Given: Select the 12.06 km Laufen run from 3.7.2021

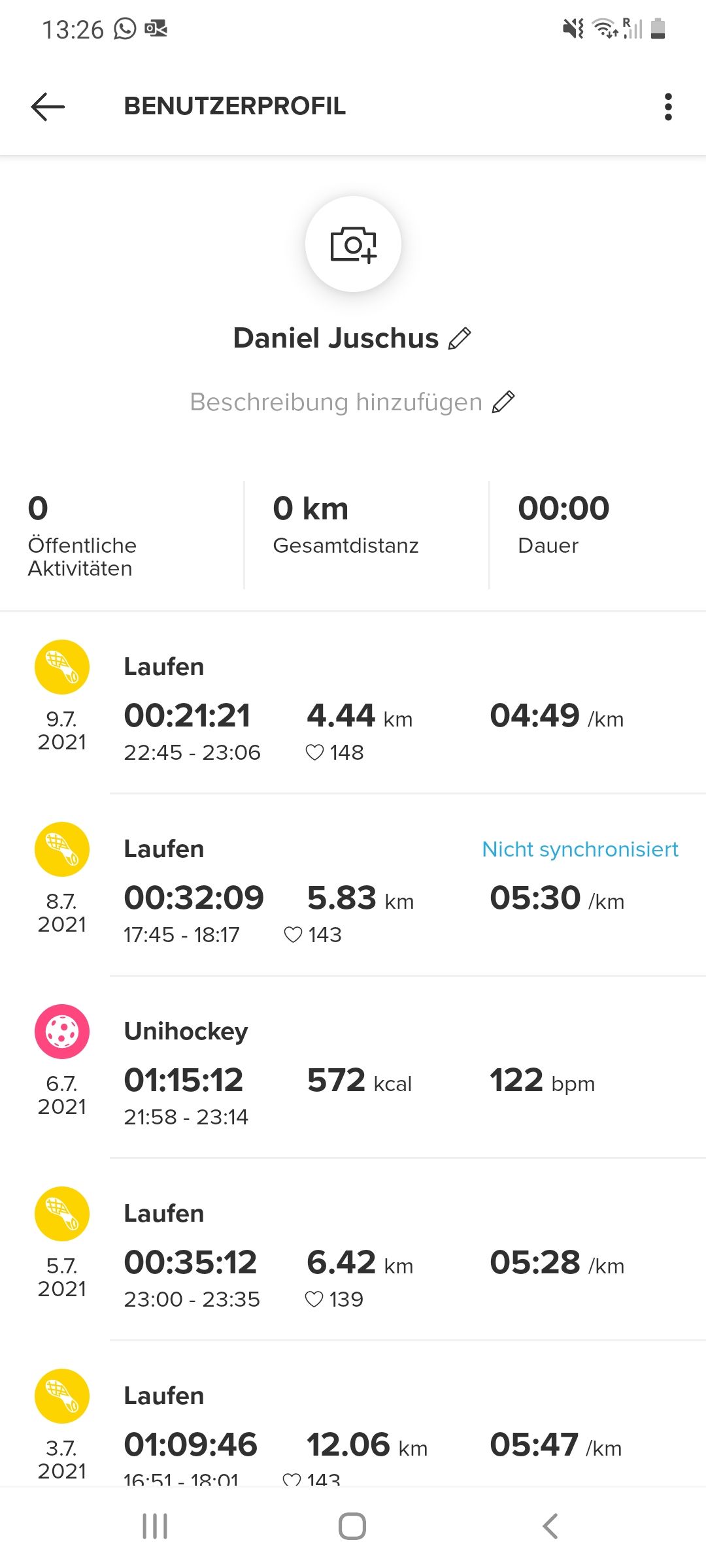Looking at the screenshot, I should [353, 1414].
